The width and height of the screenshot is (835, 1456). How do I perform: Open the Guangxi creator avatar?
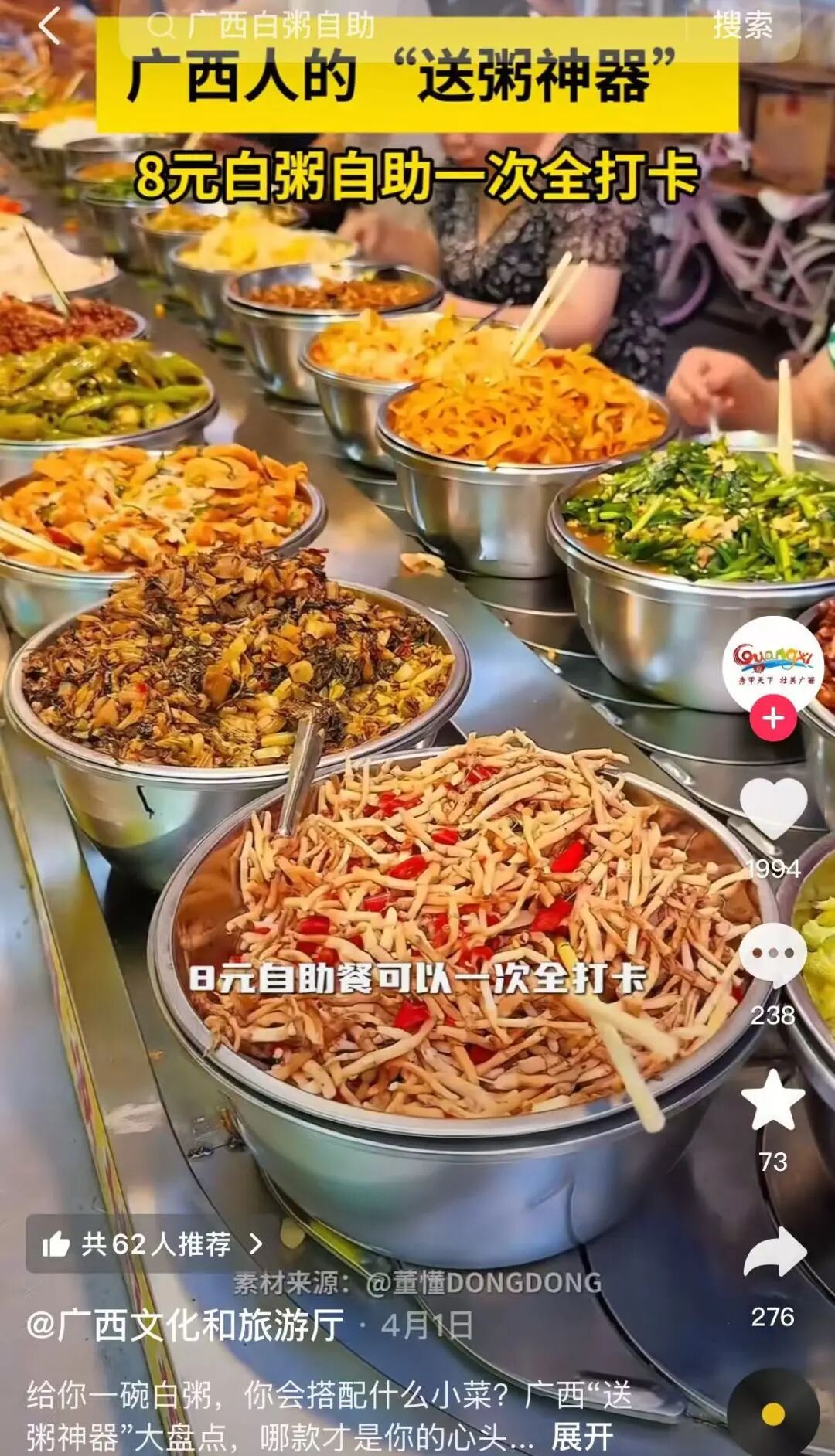[x=773, y=664]
